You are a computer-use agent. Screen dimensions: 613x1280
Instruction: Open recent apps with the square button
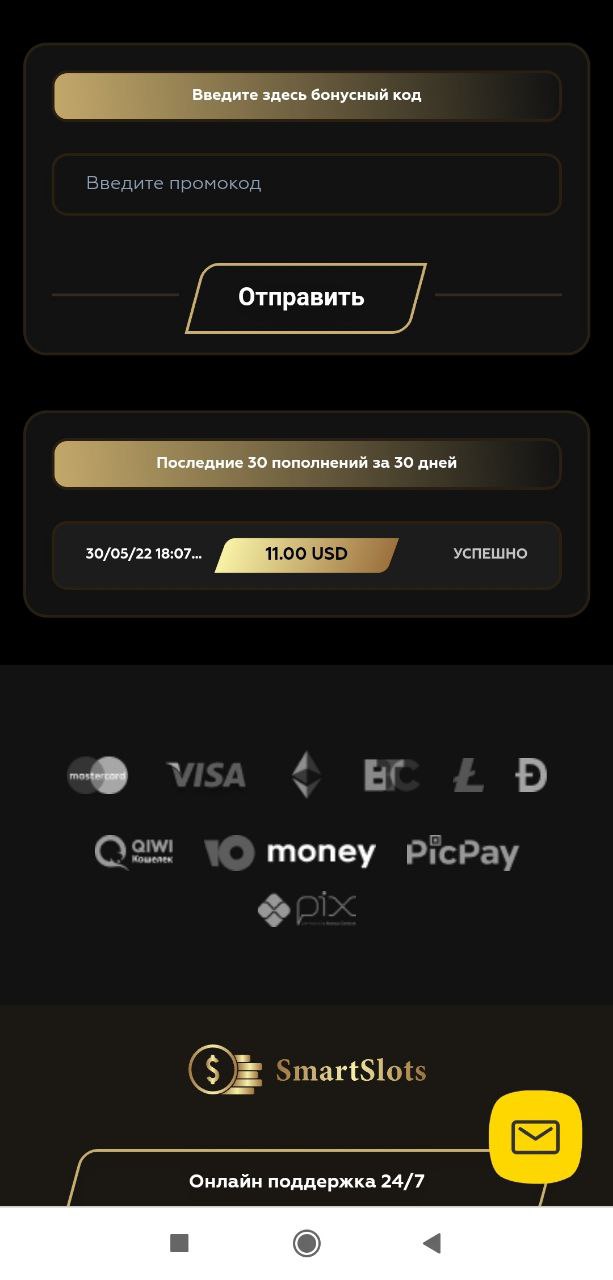point(180,1243)
